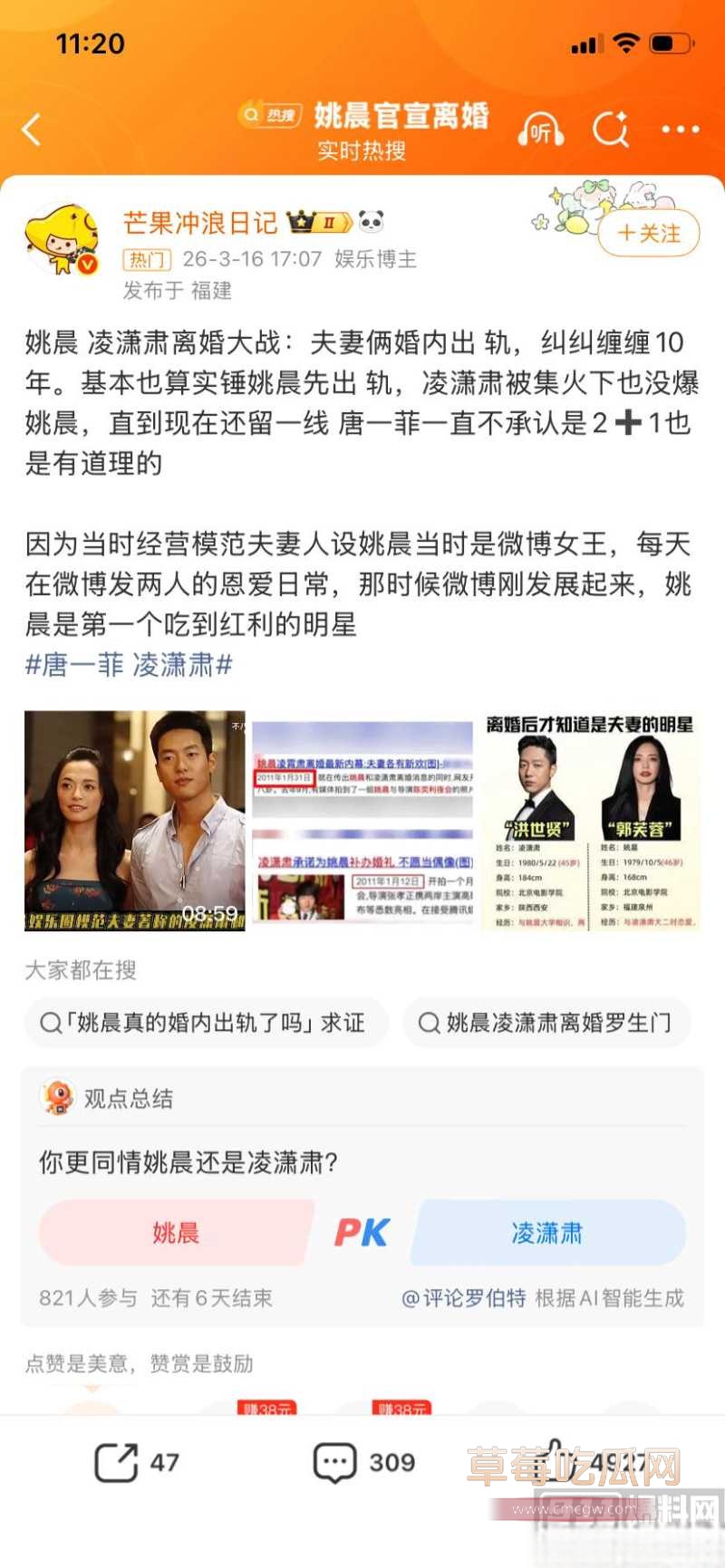This screenshot has width=725, height=1568.
Task: Tap the panda badge next to the username
Action: [371, 220]
